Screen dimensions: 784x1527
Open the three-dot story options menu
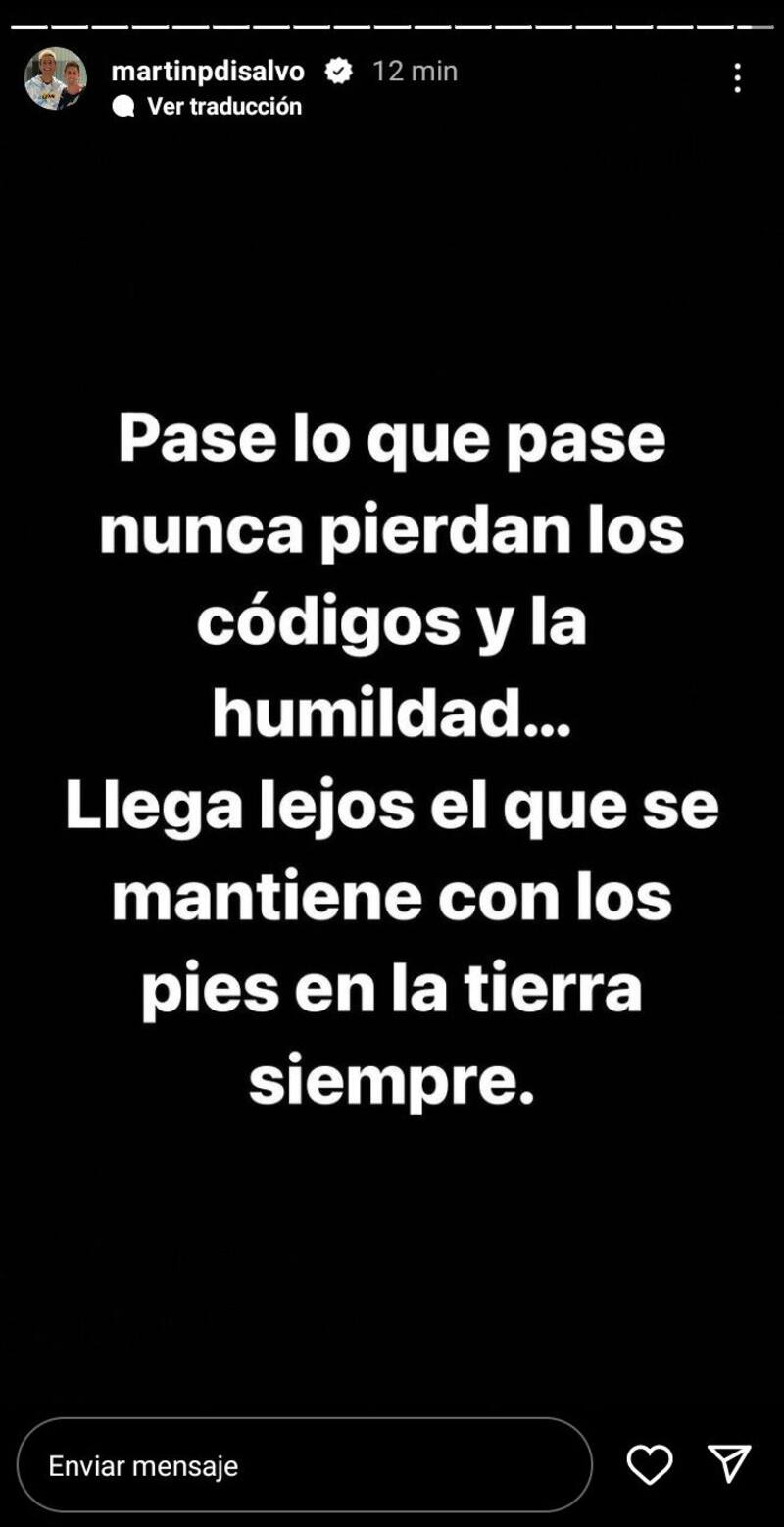737,78
